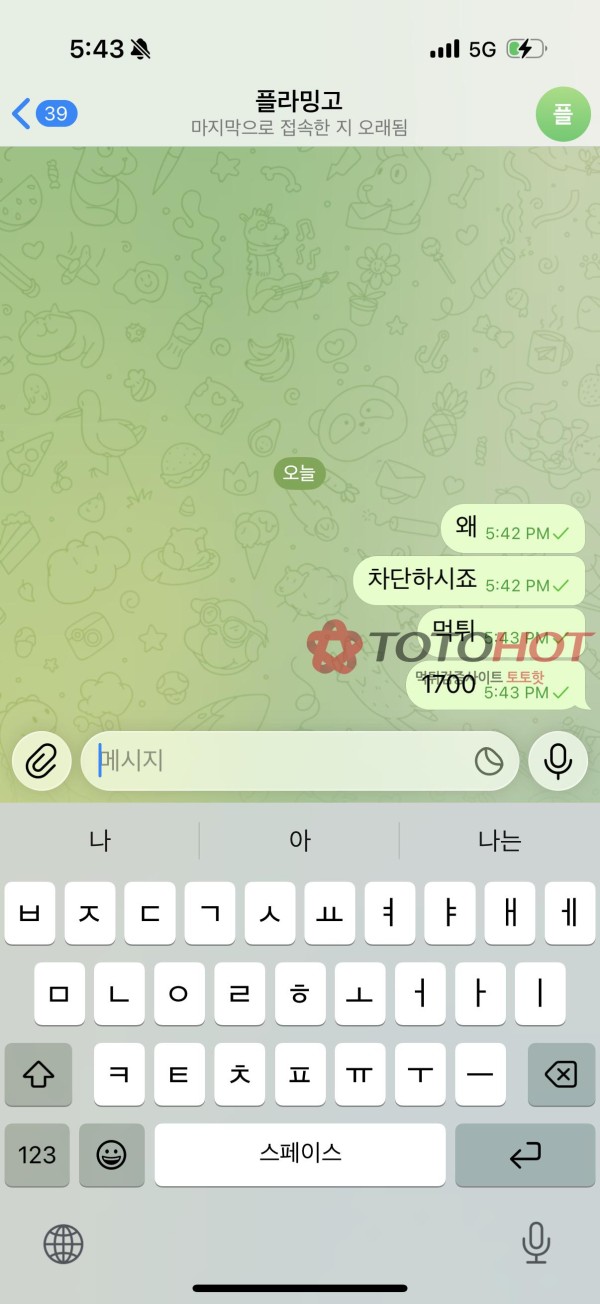The image size is (600, 1304).
Task: Switch keyboard to 123 numbers
Action: click(37, 1155)
